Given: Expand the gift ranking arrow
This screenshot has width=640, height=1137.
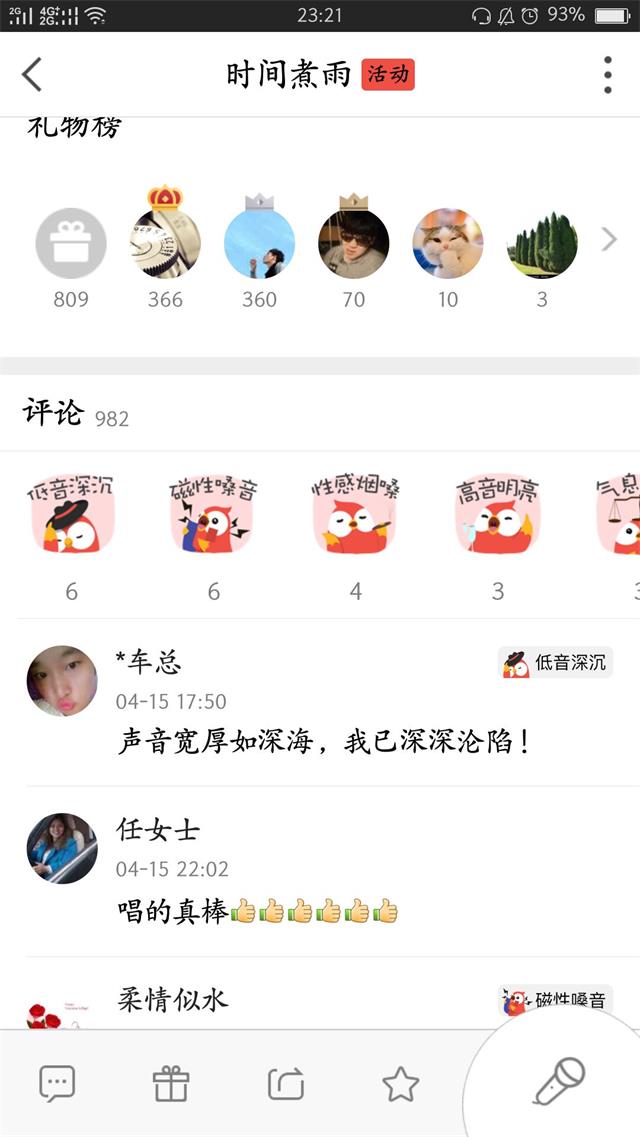Looking at the screenshot, I should (609, 240).
